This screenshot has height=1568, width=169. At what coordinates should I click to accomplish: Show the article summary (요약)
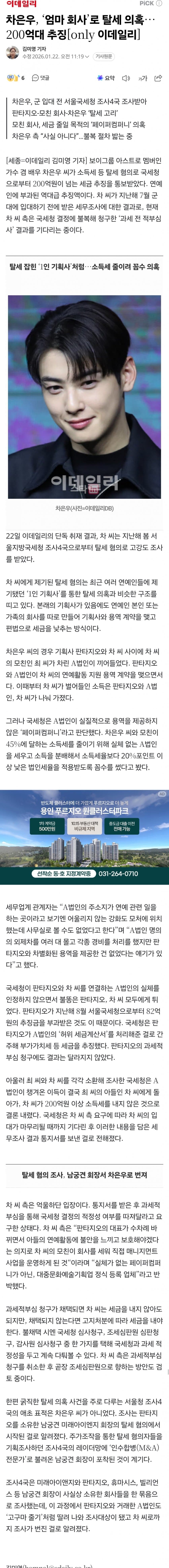coord(106,78)
